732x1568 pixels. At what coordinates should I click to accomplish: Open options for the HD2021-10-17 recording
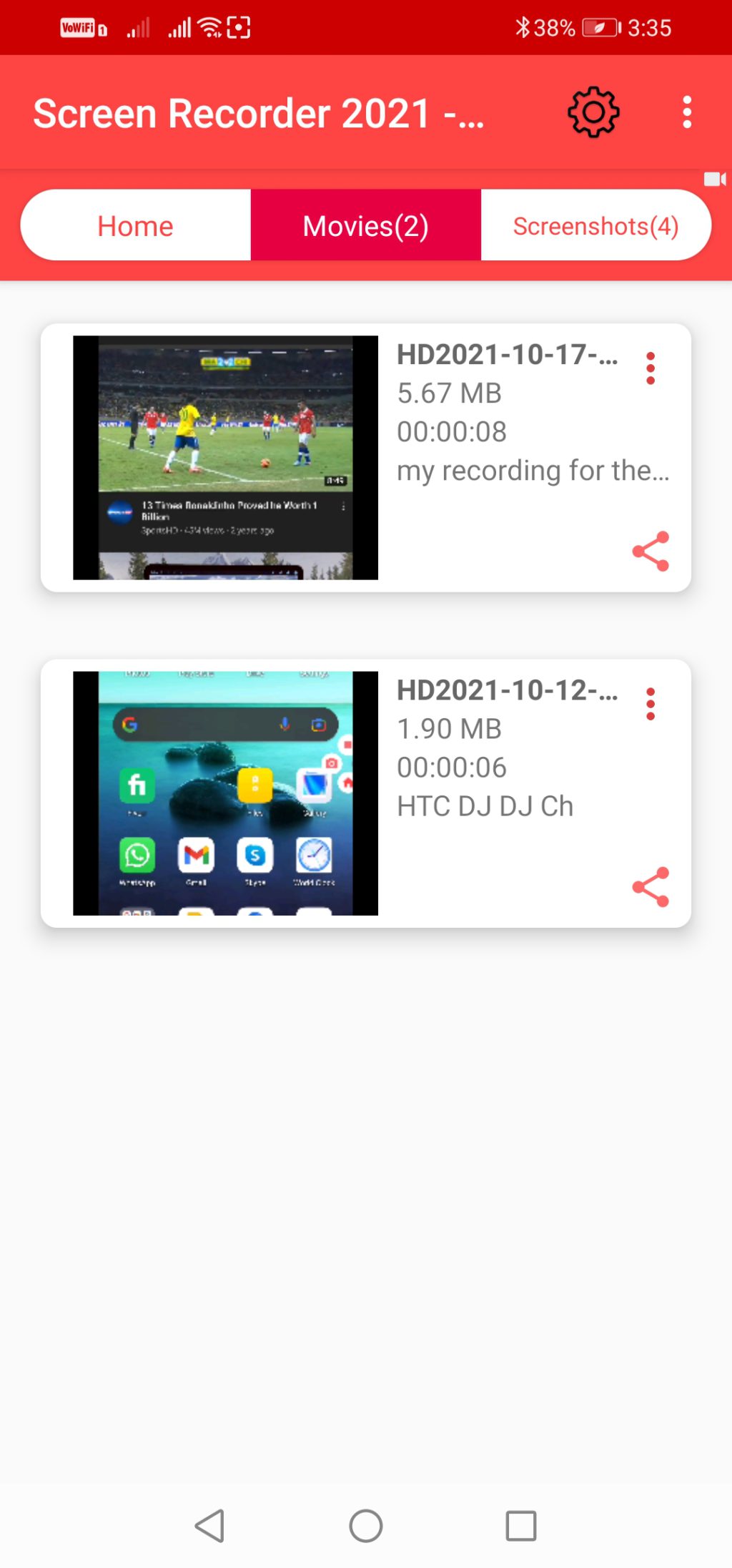click(651, 368)
